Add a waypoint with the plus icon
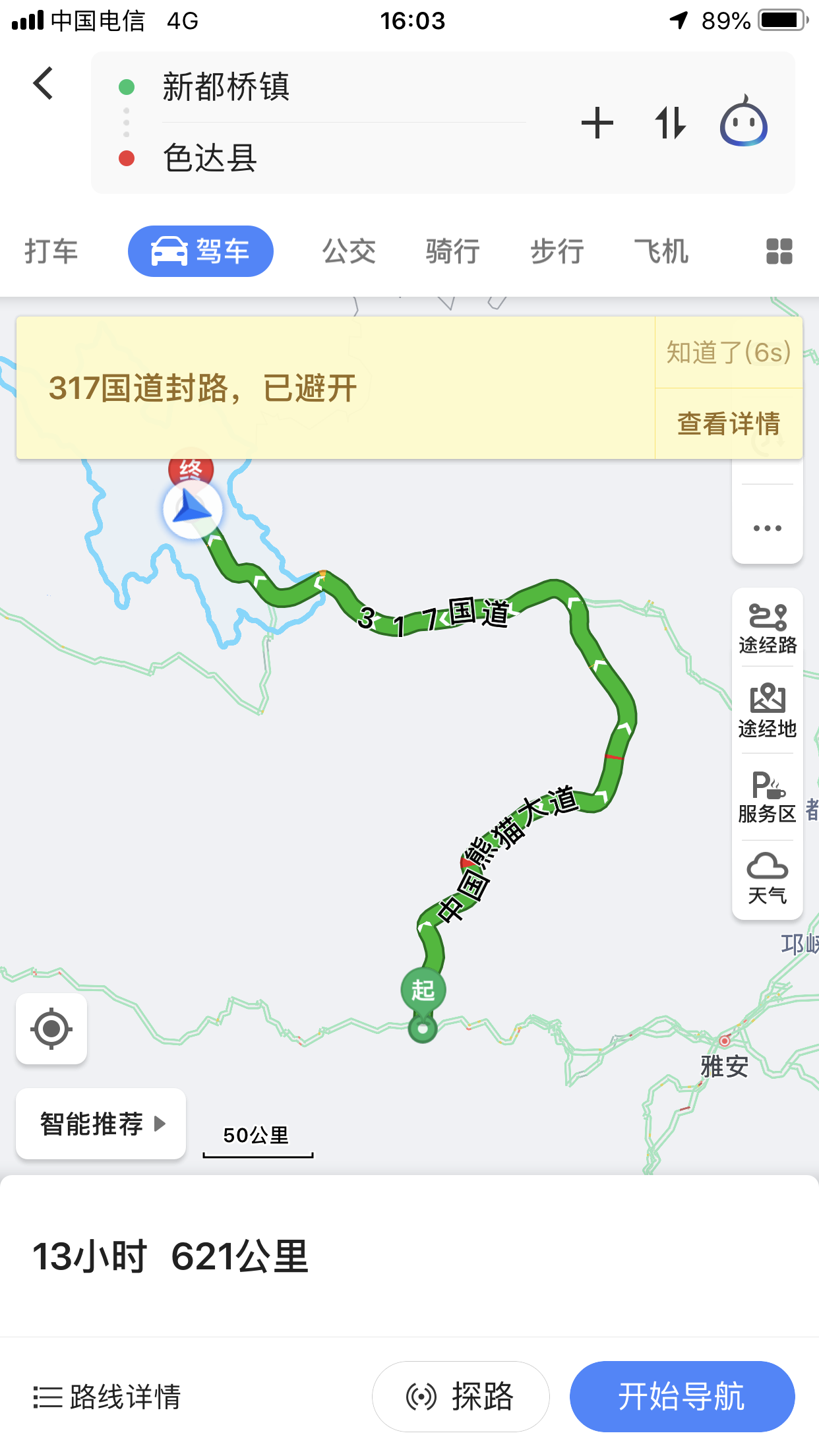 (597, 123)
